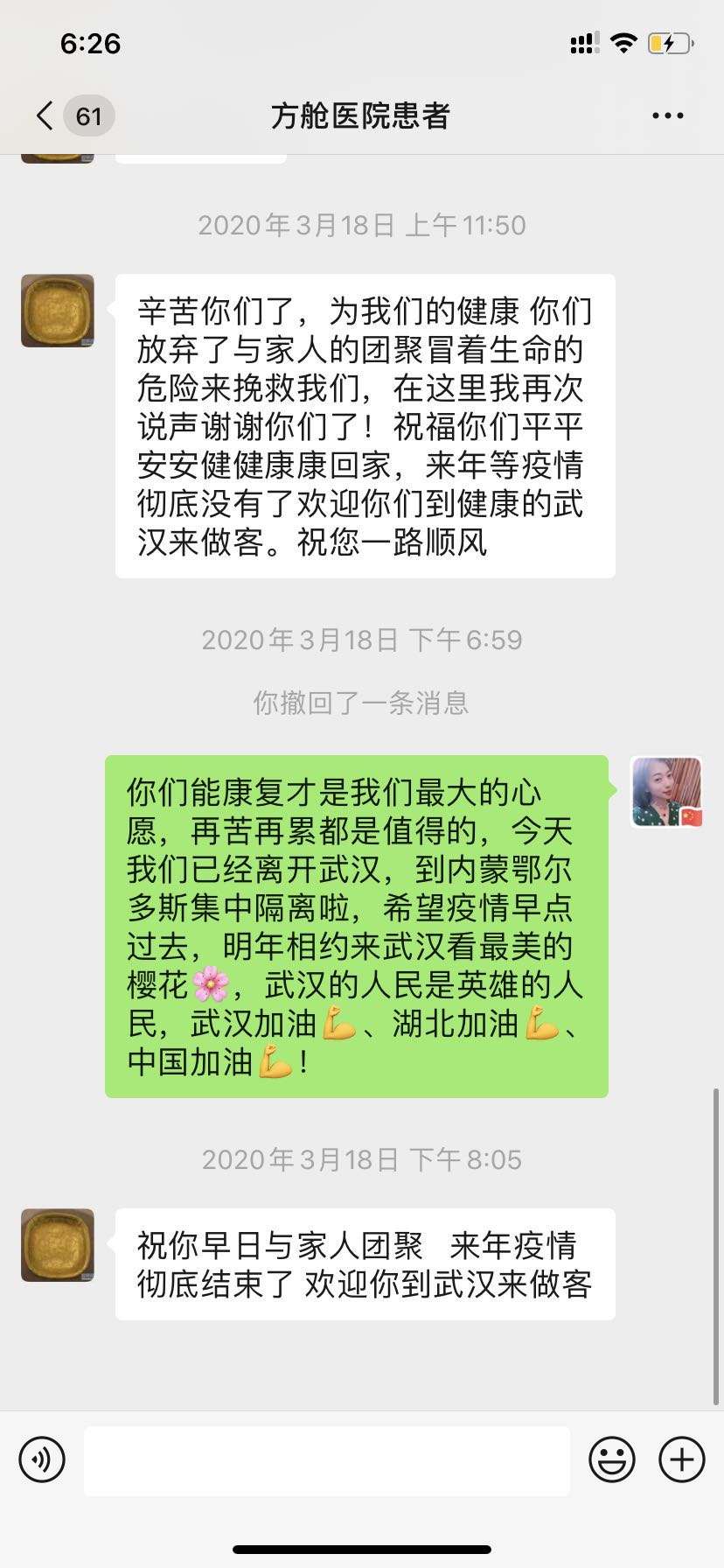
Task: Go back to the chat list
Action: [x=45, y=115]
